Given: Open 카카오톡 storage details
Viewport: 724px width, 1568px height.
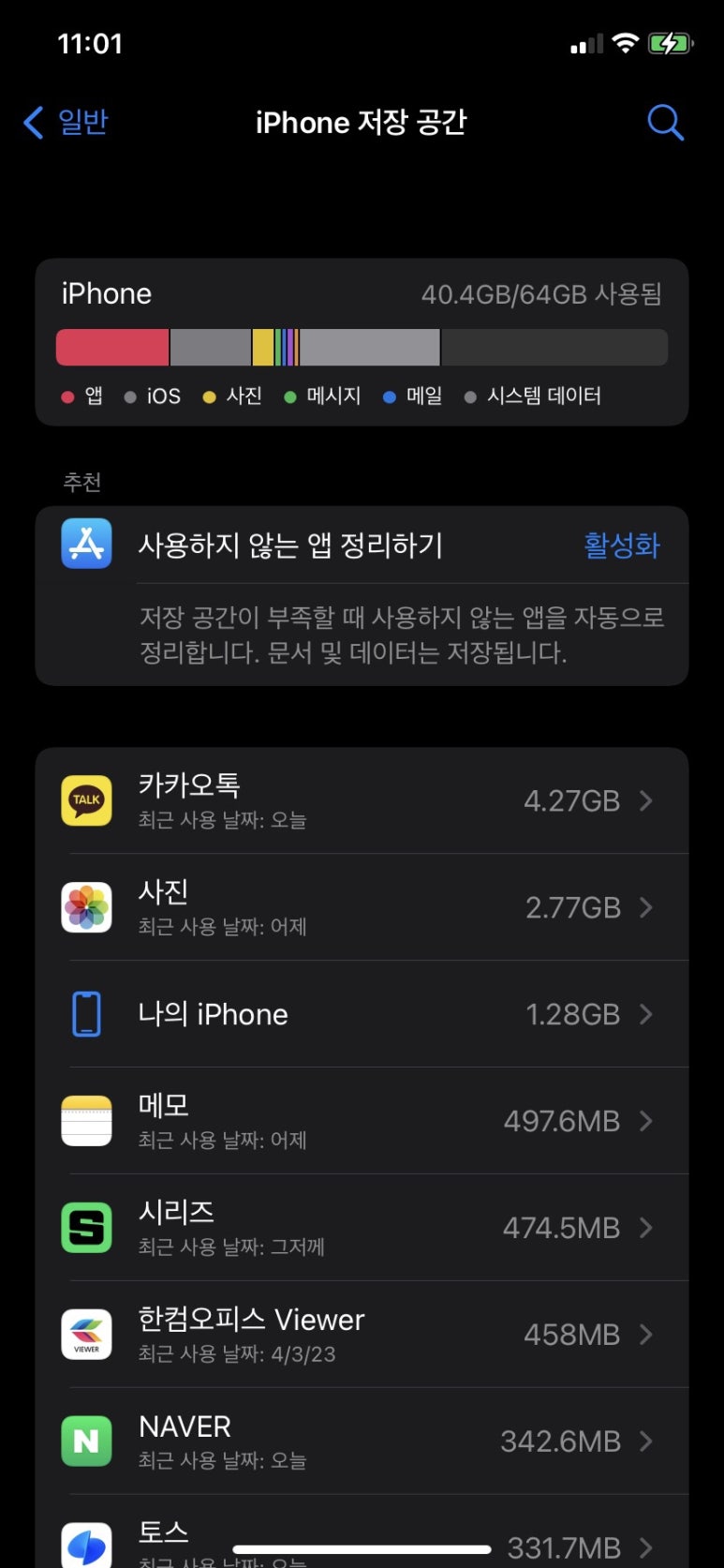Looking at the screenshot, I should tap(362, 800).
